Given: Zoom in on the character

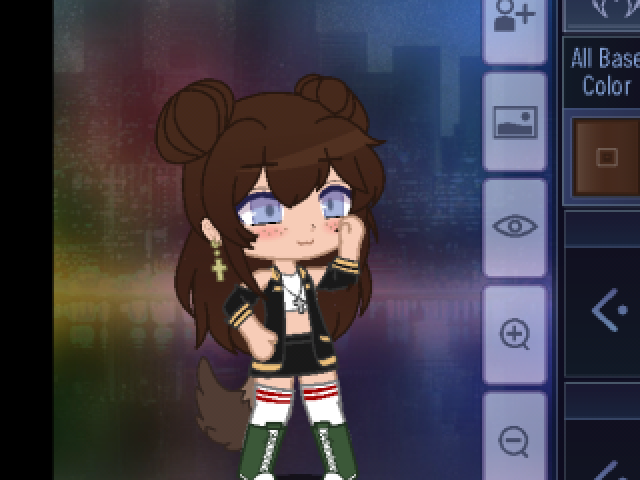Looking at the screenshot, I should pos(515,335).
